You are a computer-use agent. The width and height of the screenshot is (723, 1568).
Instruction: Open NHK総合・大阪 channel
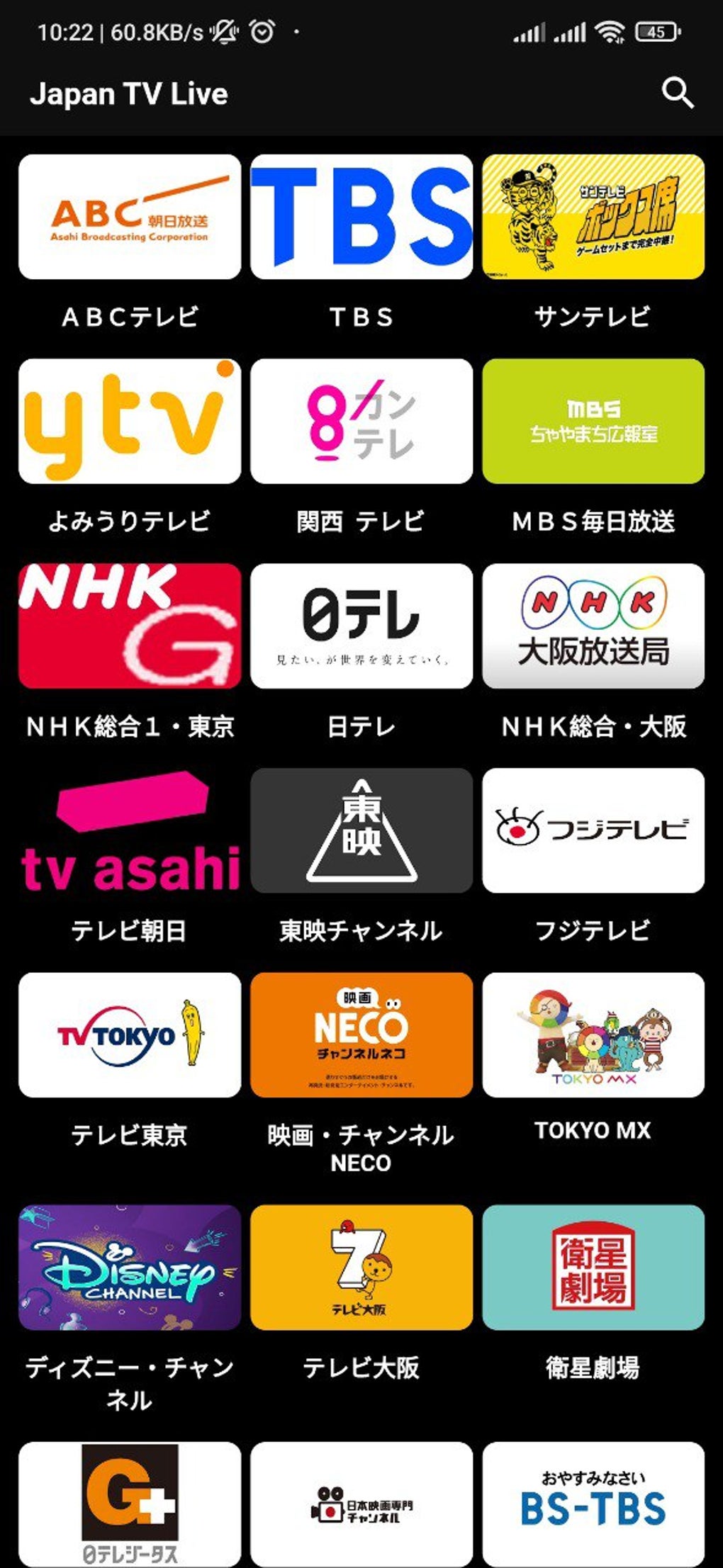pos(593,626)
